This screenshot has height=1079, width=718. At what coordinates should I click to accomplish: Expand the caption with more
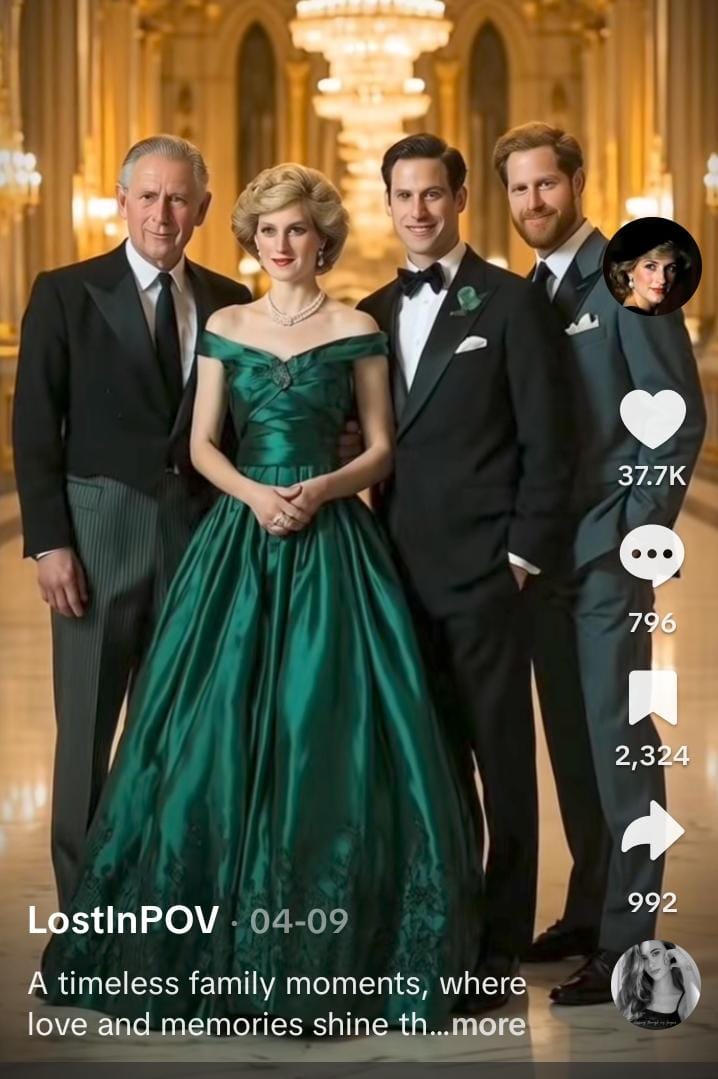click(488, 1024)
